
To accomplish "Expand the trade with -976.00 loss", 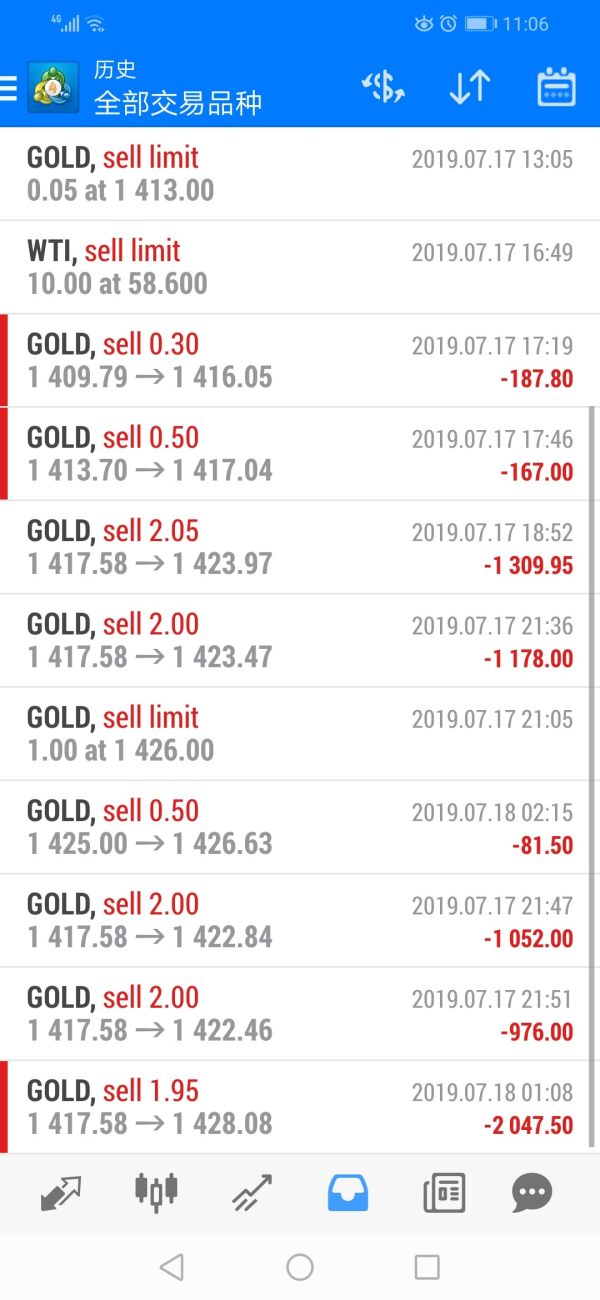I will coord(300,1014).
